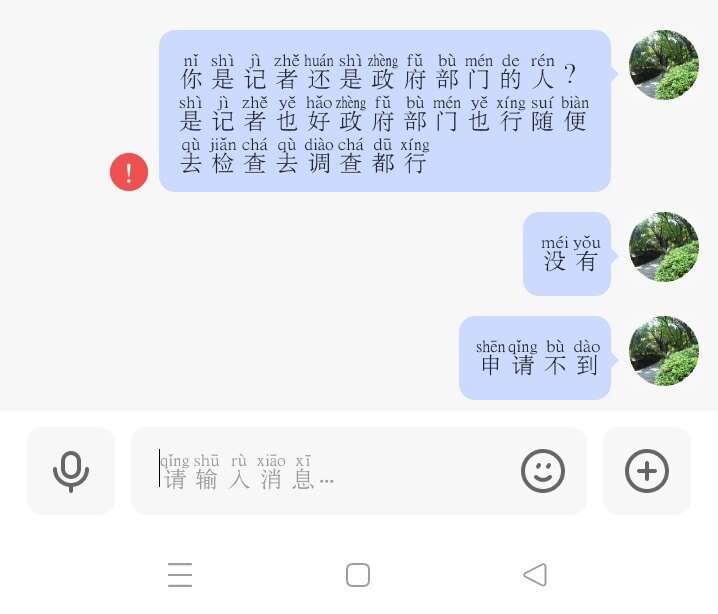Open recent apps from the navigation bar
The image size is (718, 614).
pos(180,575)
